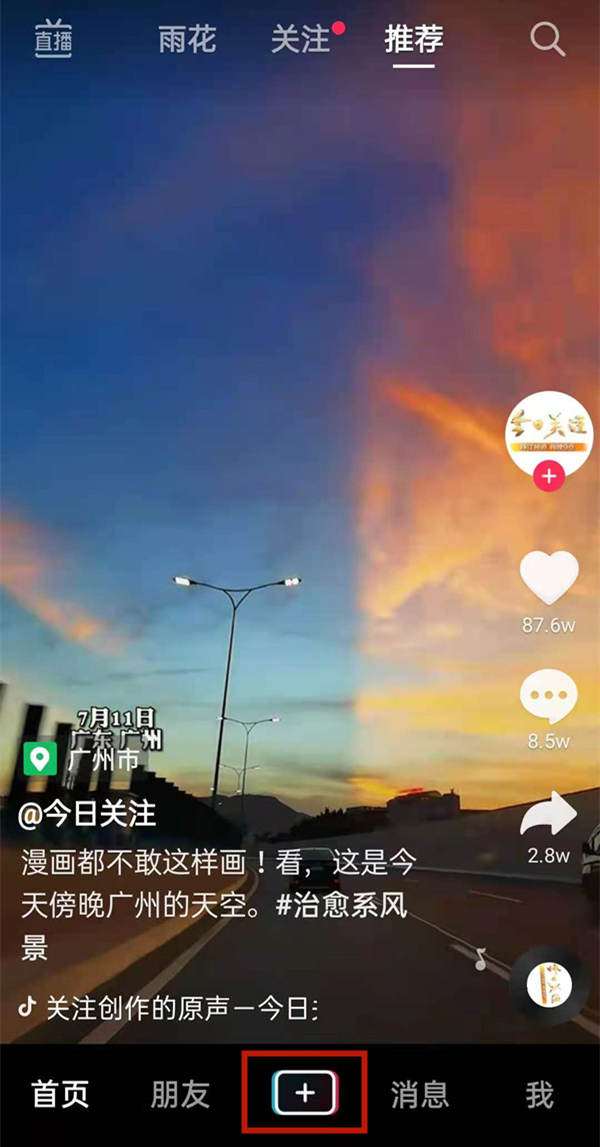Switch to the 关注 tab

tap(300, 40)
